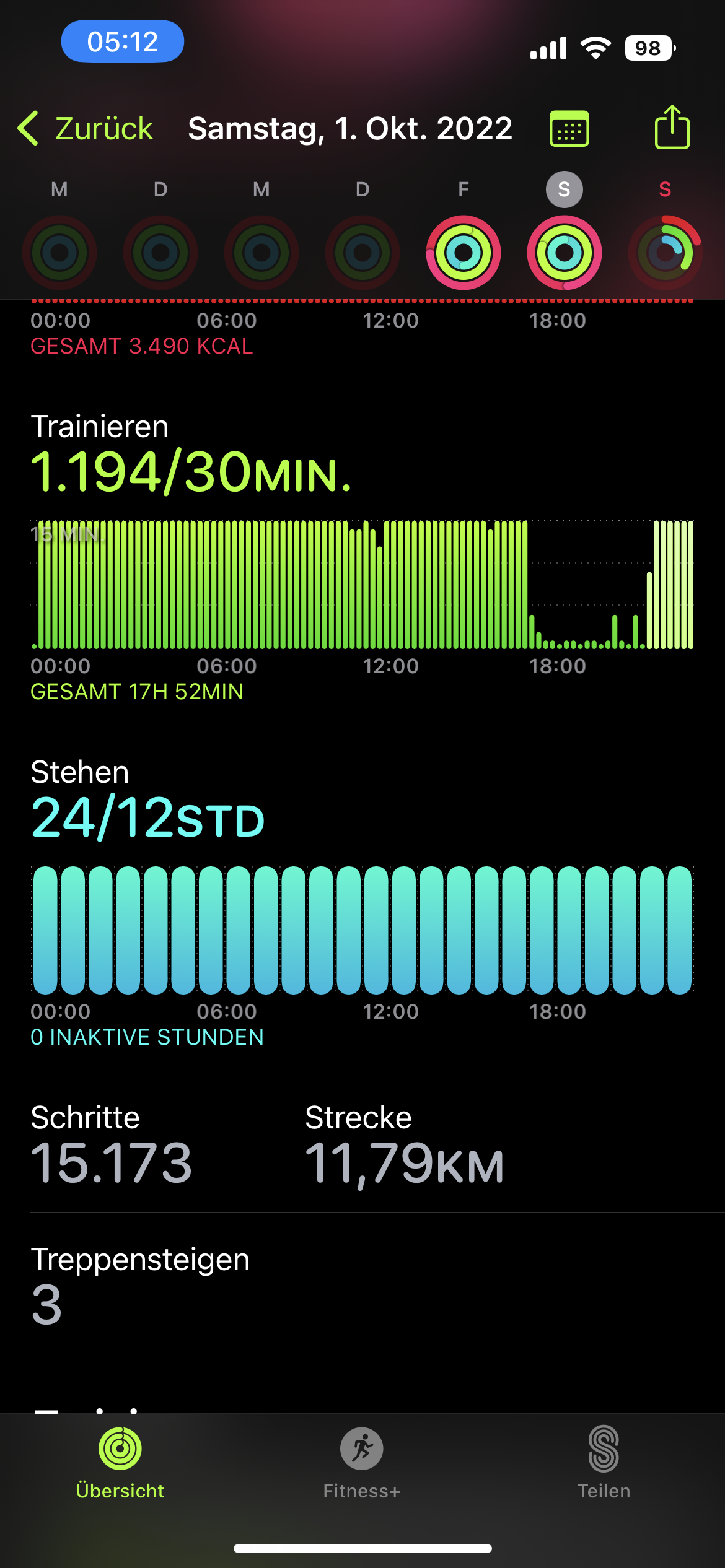The image size is (725, 1568).
Task: Pick Thursday's activity rings
Action: point(362,252)
